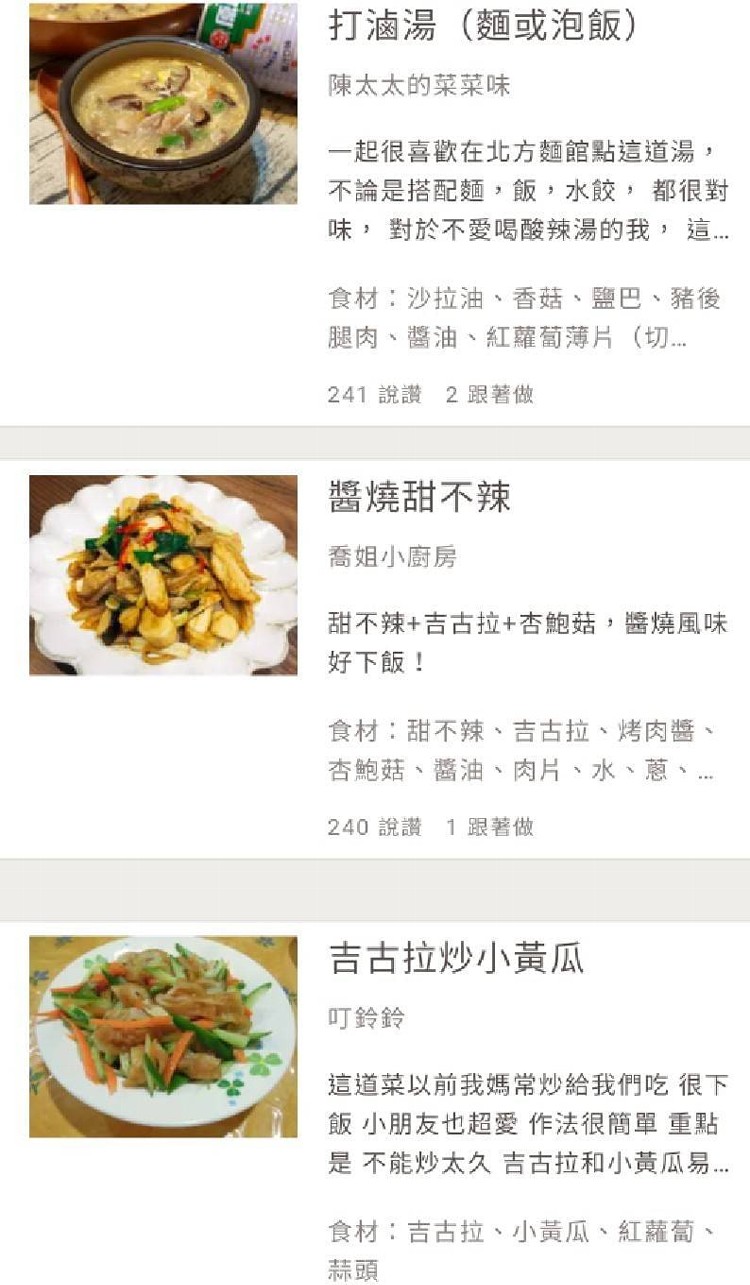750x1285 pixels.
Task: View the 醬燒甜不辣 recipe
Action: coord(420,497)
